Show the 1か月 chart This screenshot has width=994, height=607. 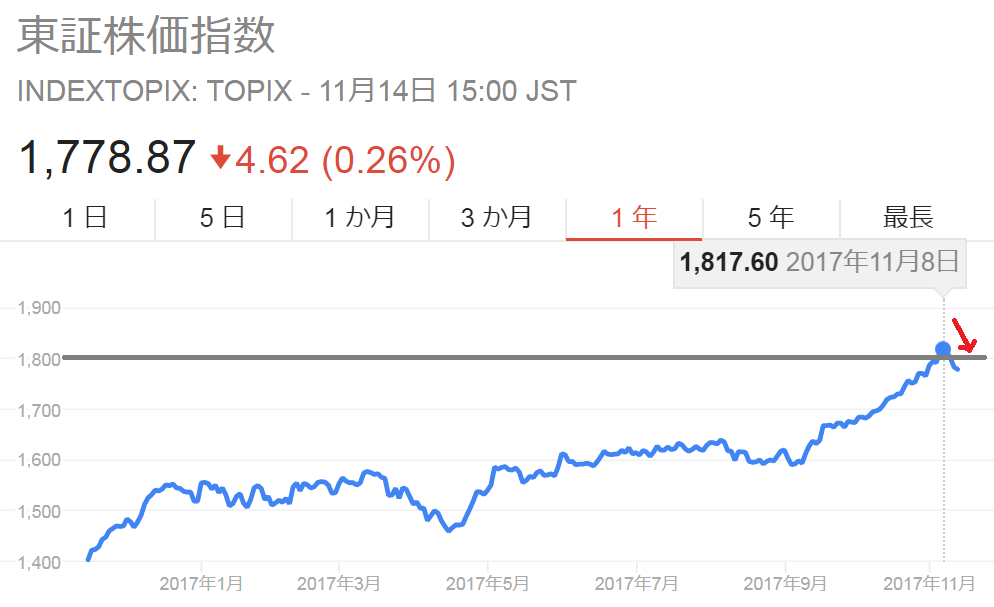[359, 218]
